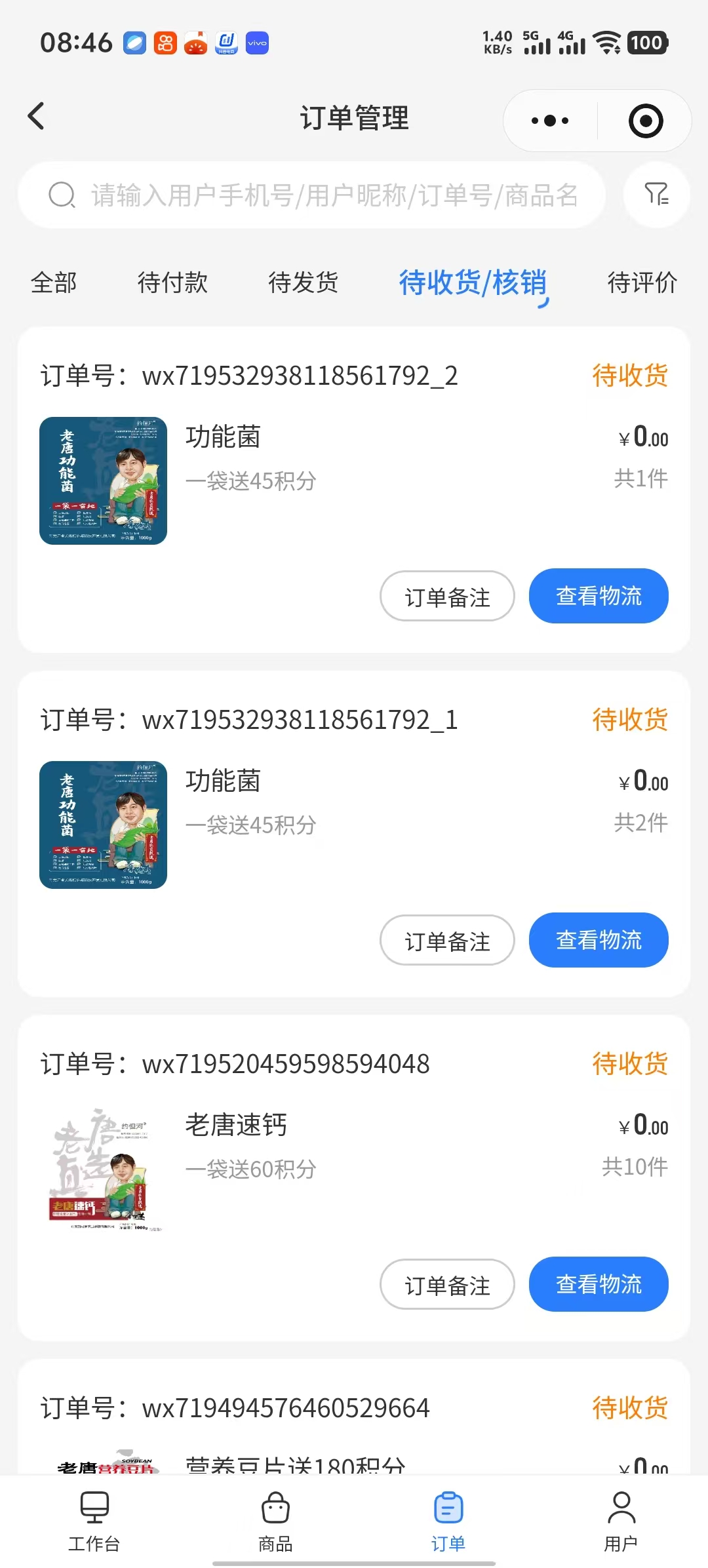Go back from 订单管理 page
708x1568 pixels.
pos(37,117)
